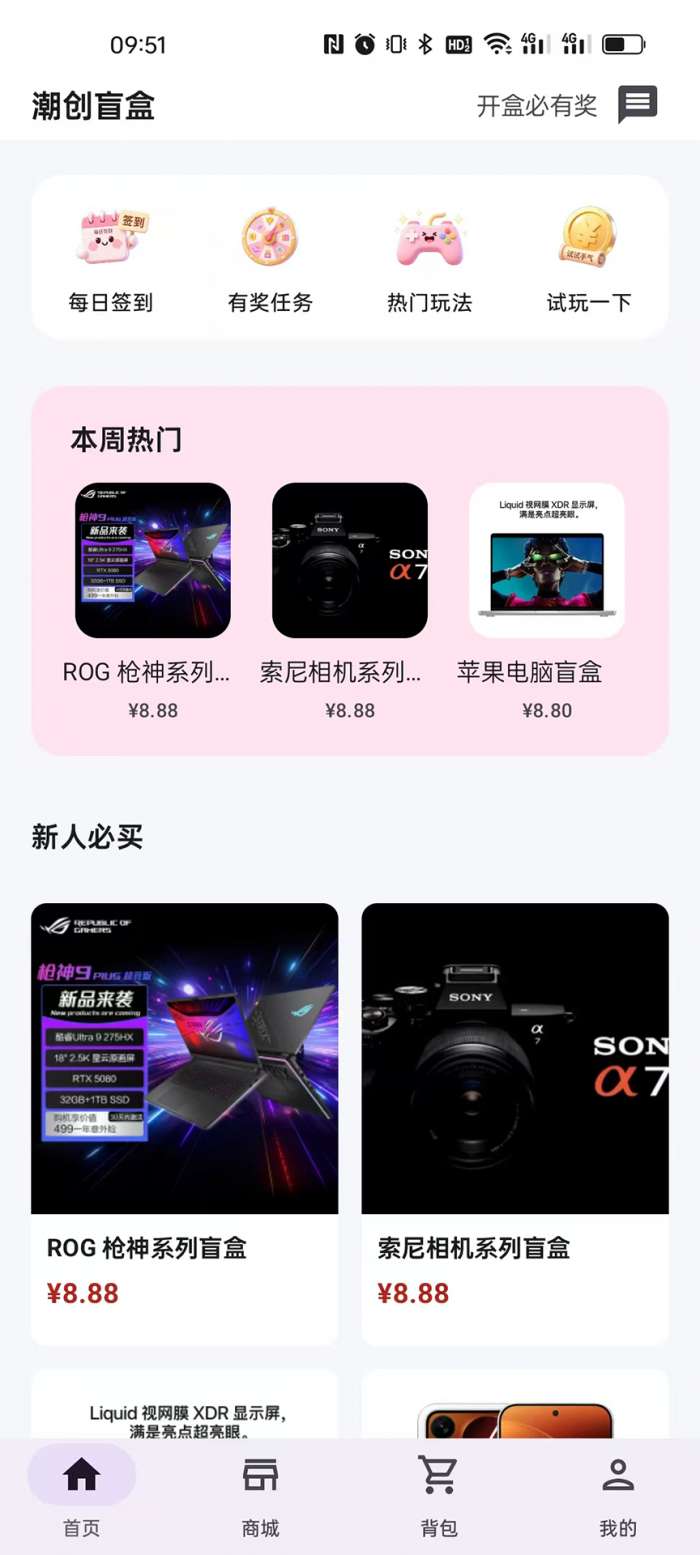
Task: Open ROG 枪神系列盲盒 card under 新人必买
Action: (x=185, y=1124)
